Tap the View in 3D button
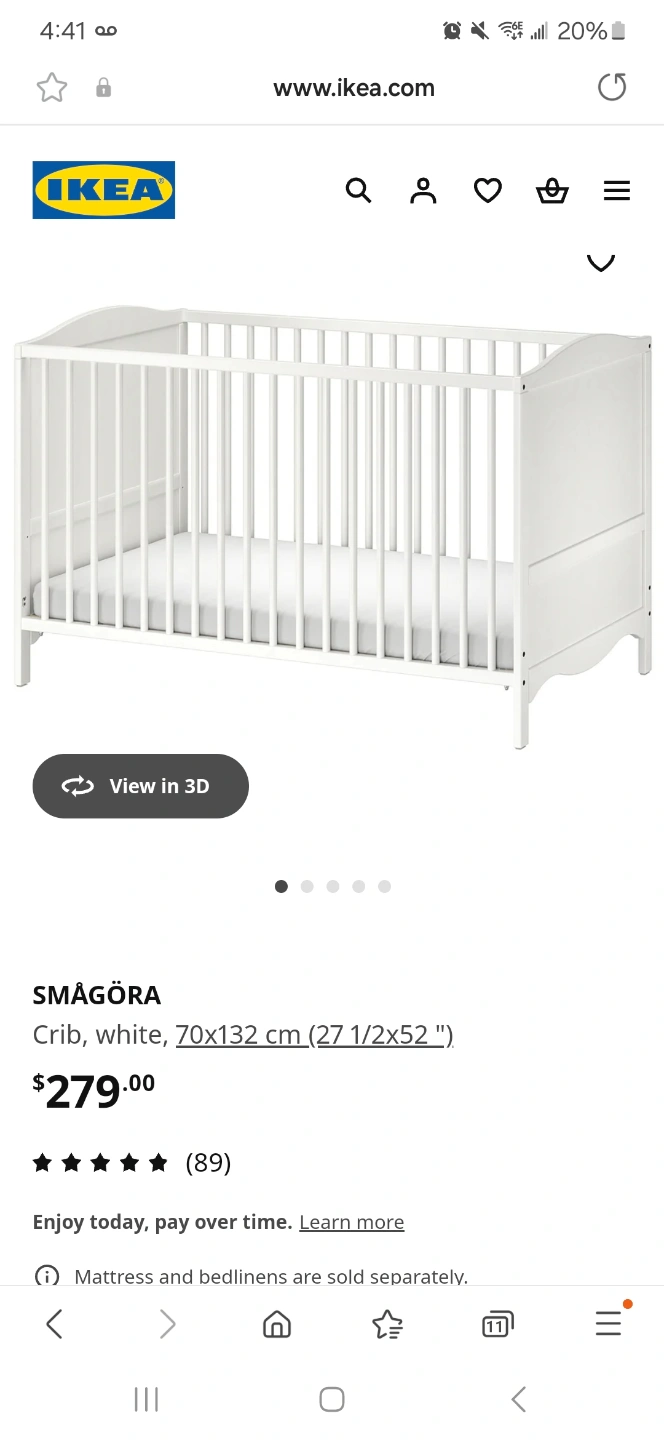The image size is (664, 1440). (x=141, y=786)
